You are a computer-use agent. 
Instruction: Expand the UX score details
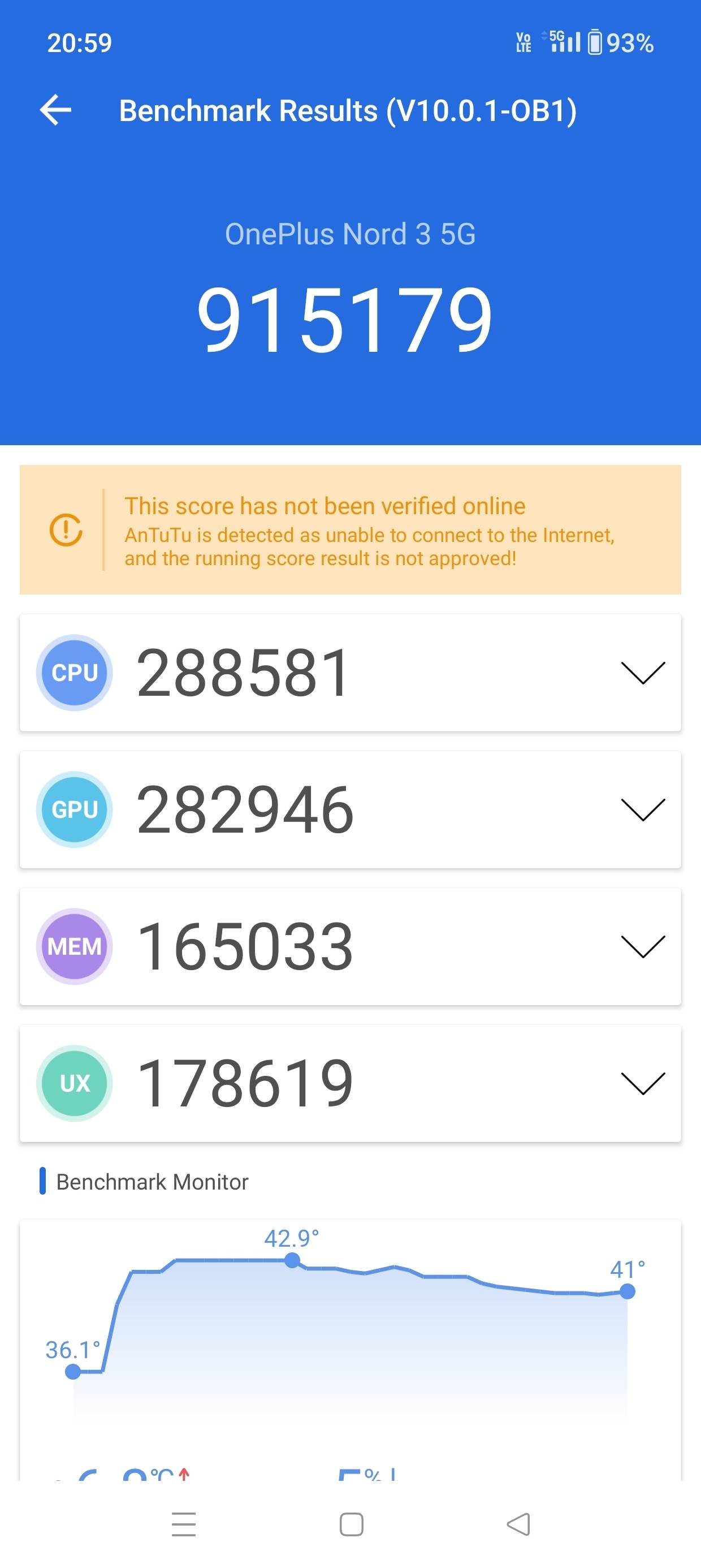click(643, 1083)
